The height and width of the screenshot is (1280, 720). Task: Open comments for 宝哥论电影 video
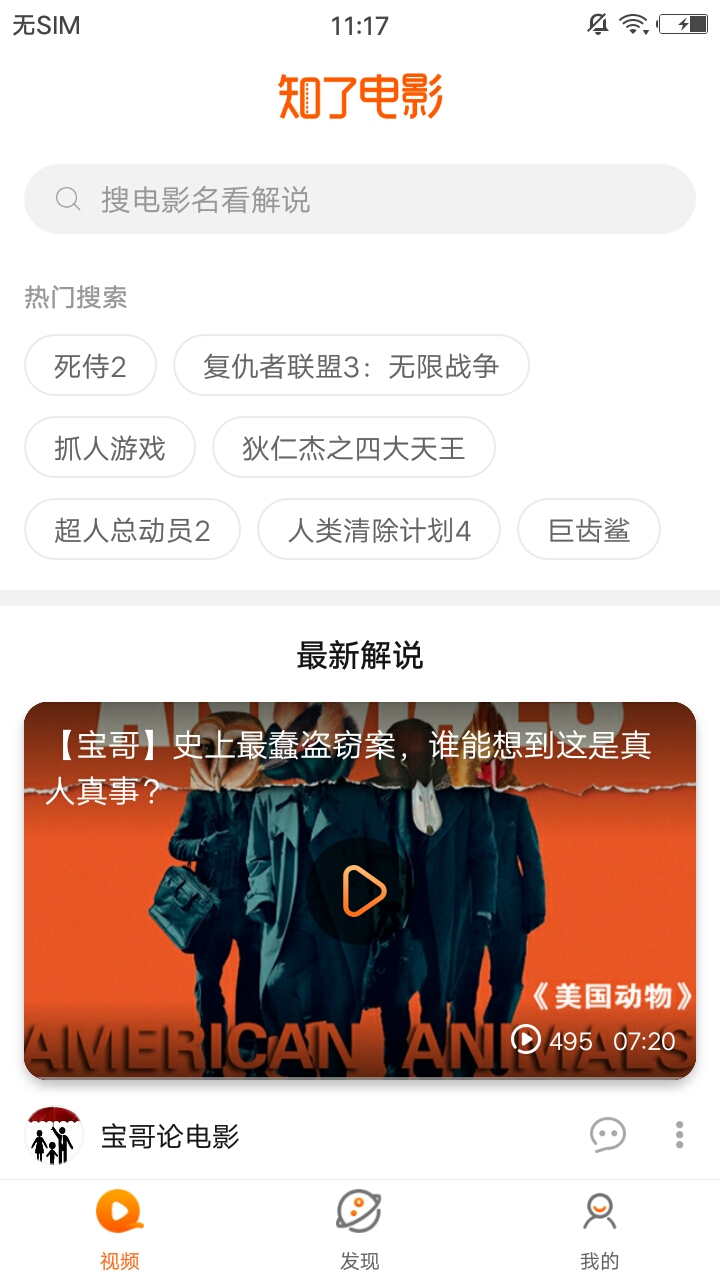[607, 1135]
